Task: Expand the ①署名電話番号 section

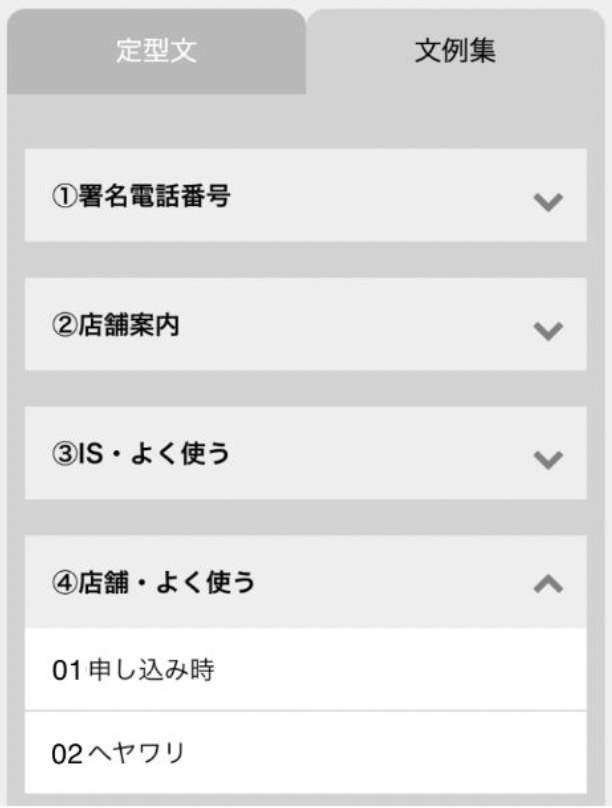Action: tap(305, 196)
